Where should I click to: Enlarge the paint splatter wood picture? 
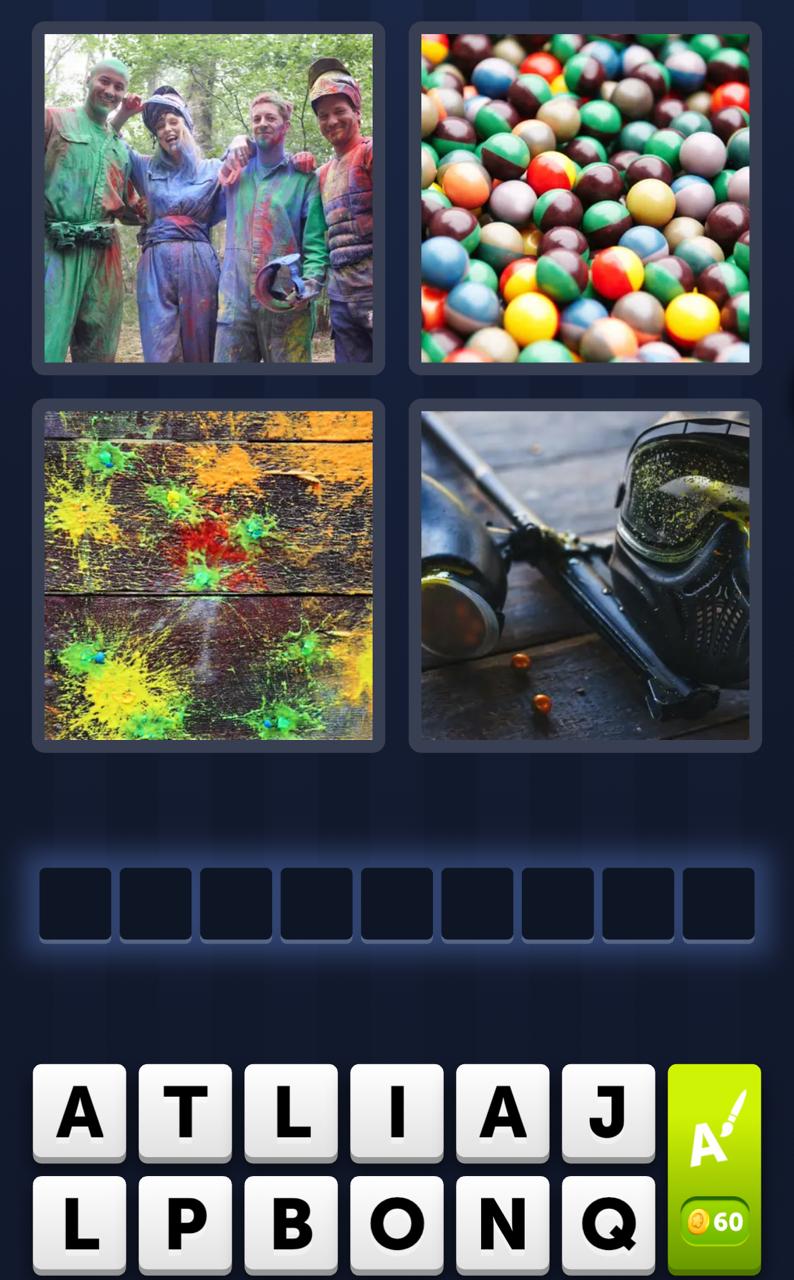208,575
